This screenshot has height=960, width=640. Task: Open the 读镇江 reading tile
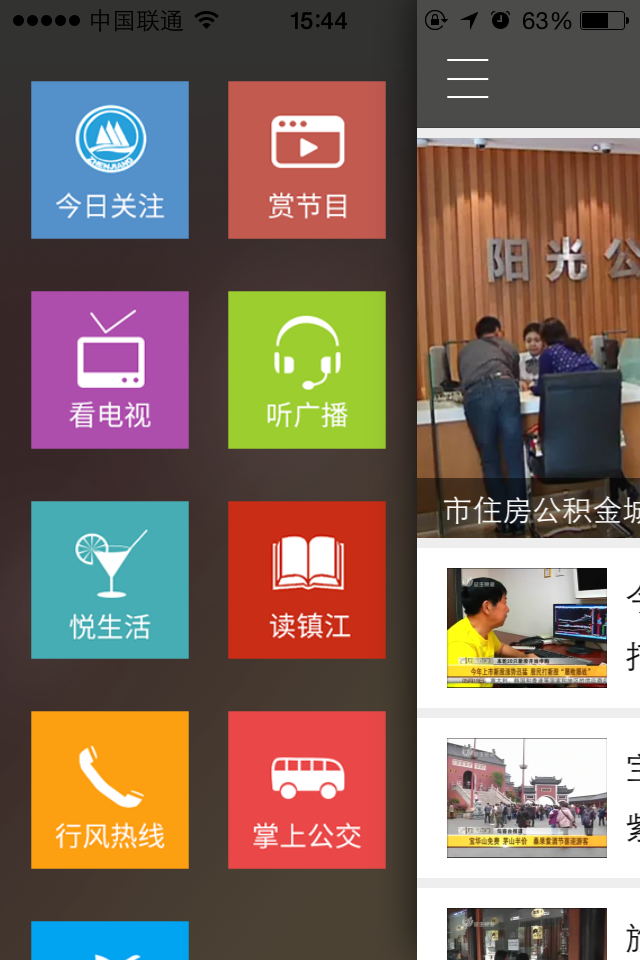pos(307,580)
